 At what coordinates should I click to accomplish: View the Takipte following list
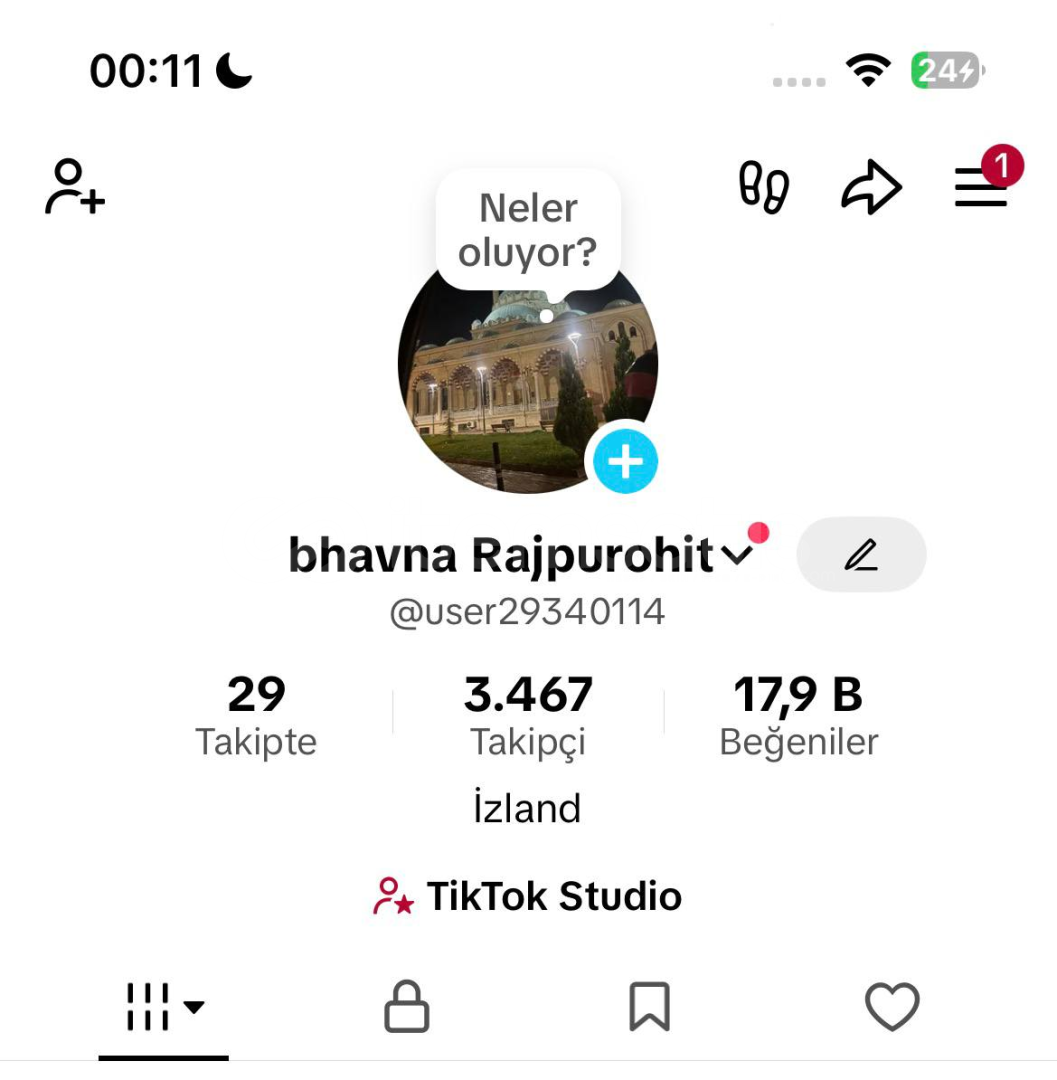click(256, 716)
